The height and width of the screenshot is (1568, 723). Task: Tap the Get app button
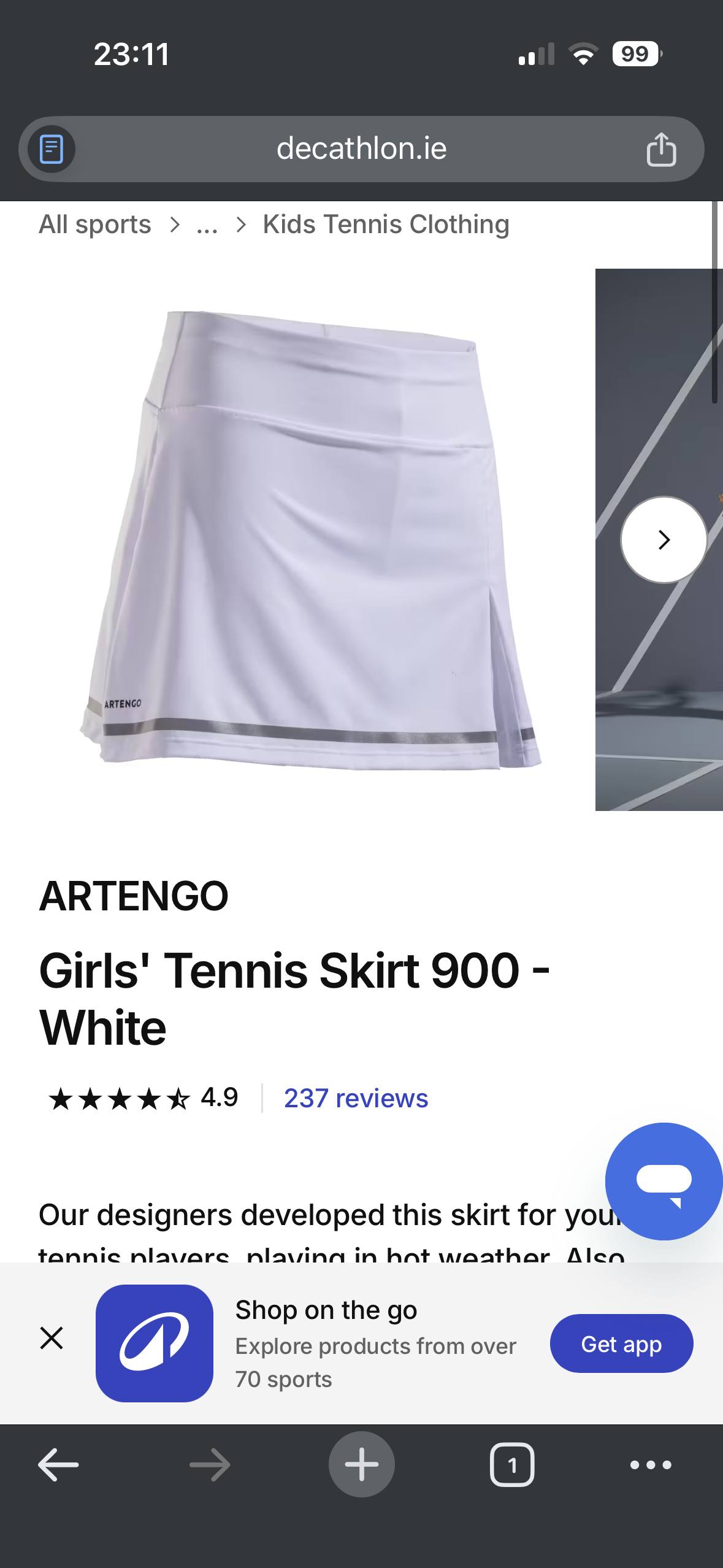point(621,1343)
